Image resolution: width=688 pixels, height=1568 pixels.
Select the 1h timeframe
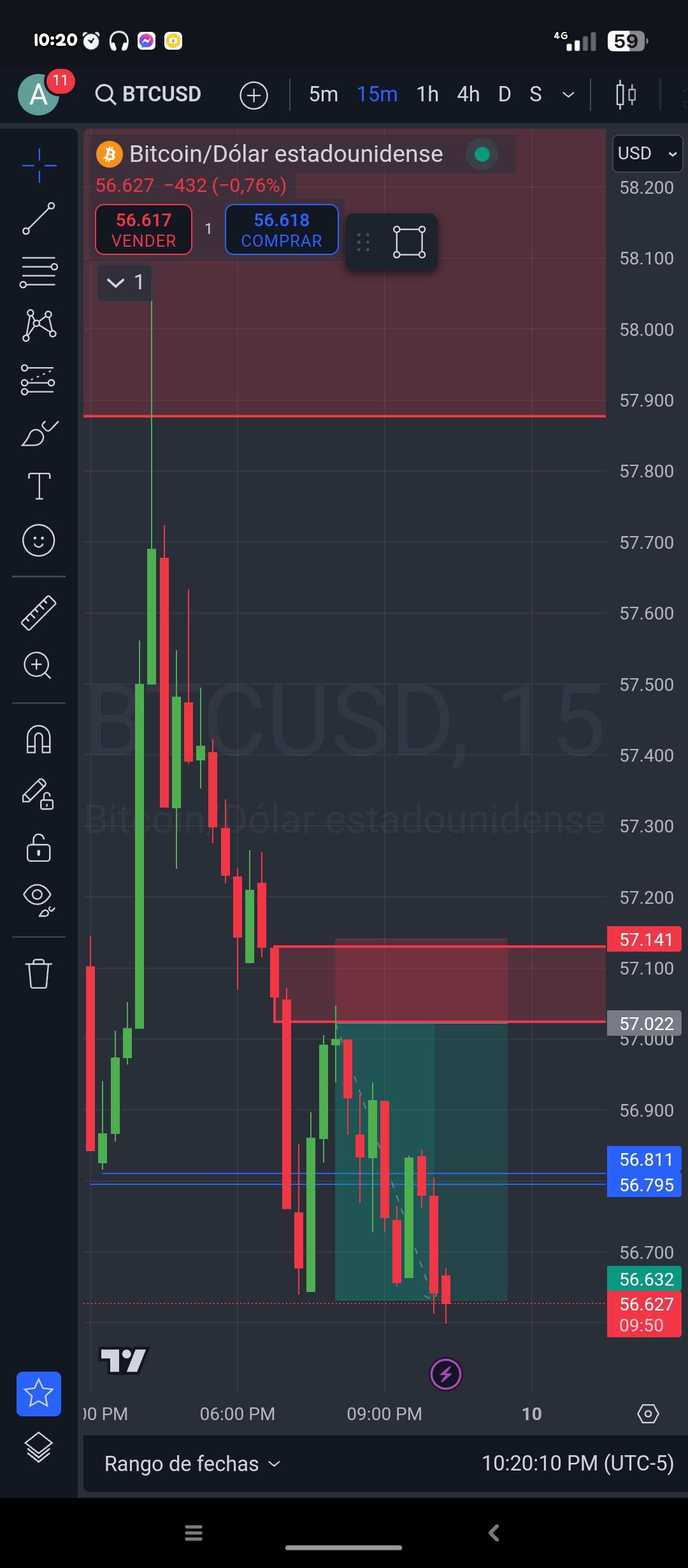pyautogui.click(x=427, y=94)
